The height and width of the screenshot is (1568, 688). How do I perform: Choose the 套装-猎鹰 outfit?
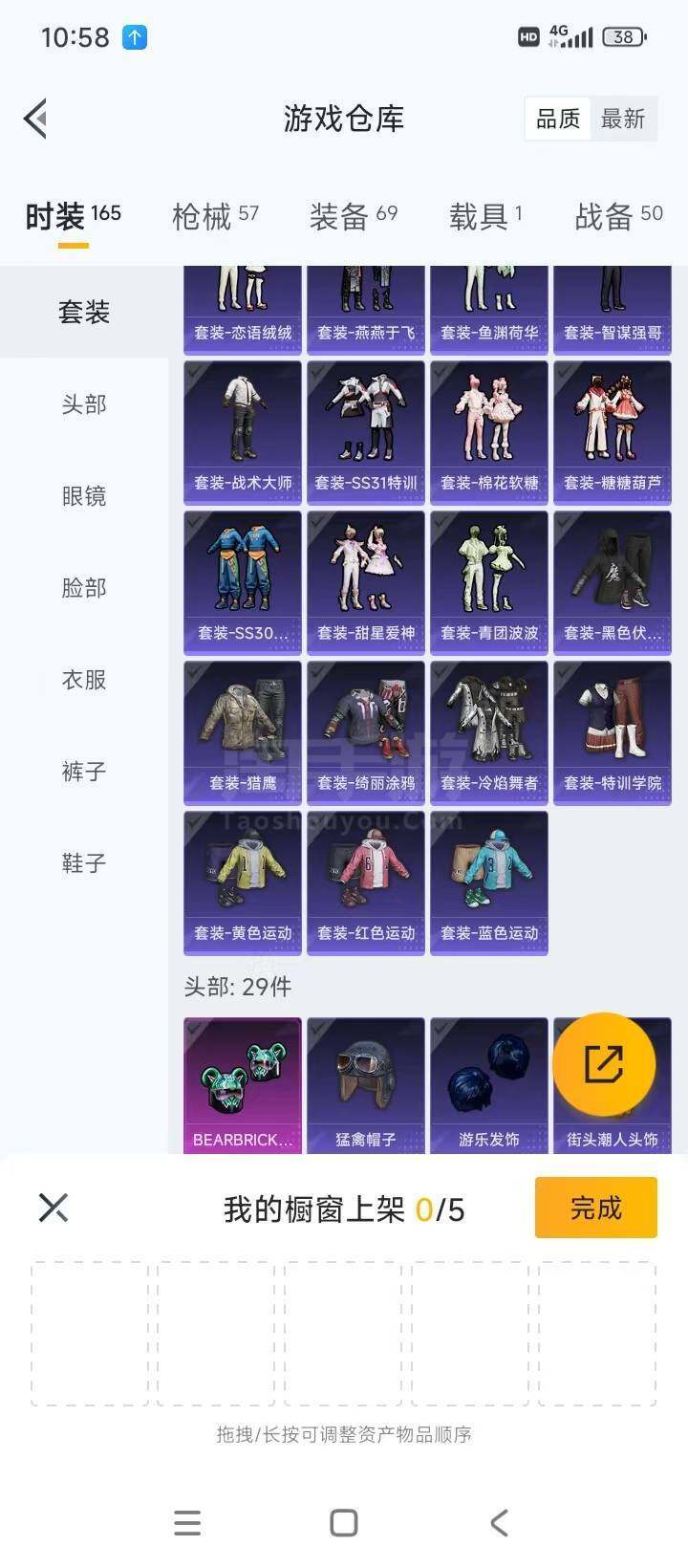243,732
